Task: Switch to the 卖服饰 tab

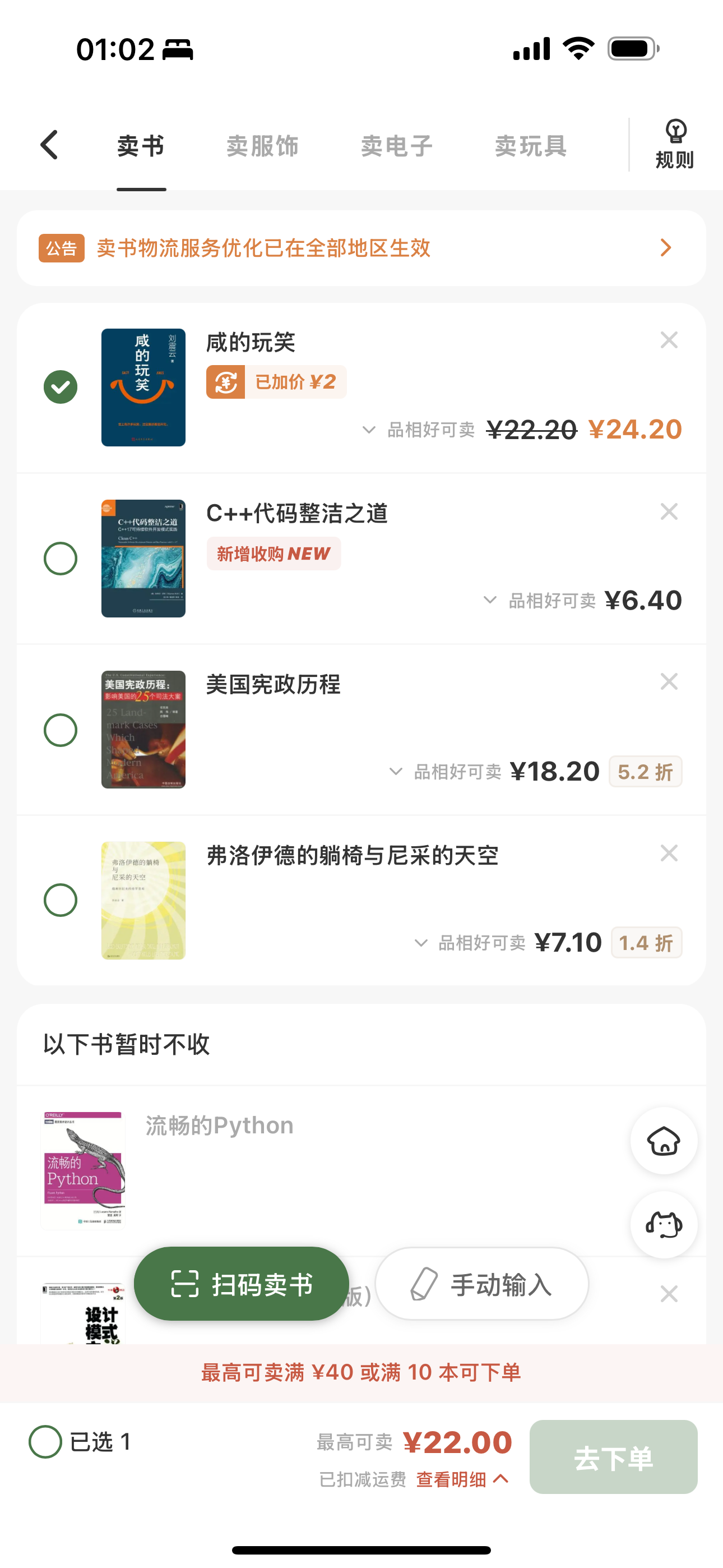Action: click(262, 146)
